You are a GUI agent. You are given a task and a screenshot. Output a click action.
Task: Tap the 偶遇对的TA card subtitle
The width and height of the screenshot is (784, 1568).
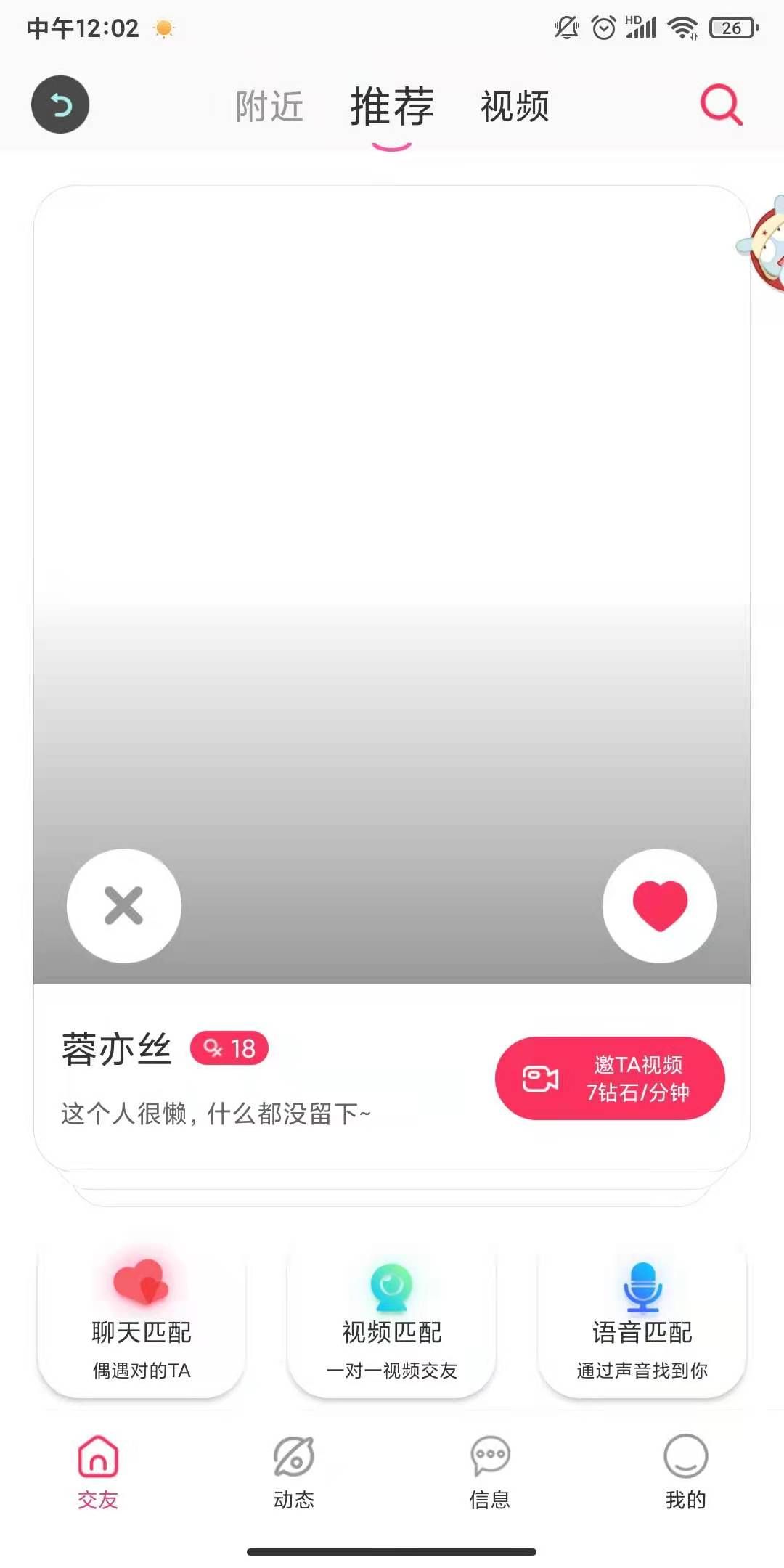tap(141, 1368)
